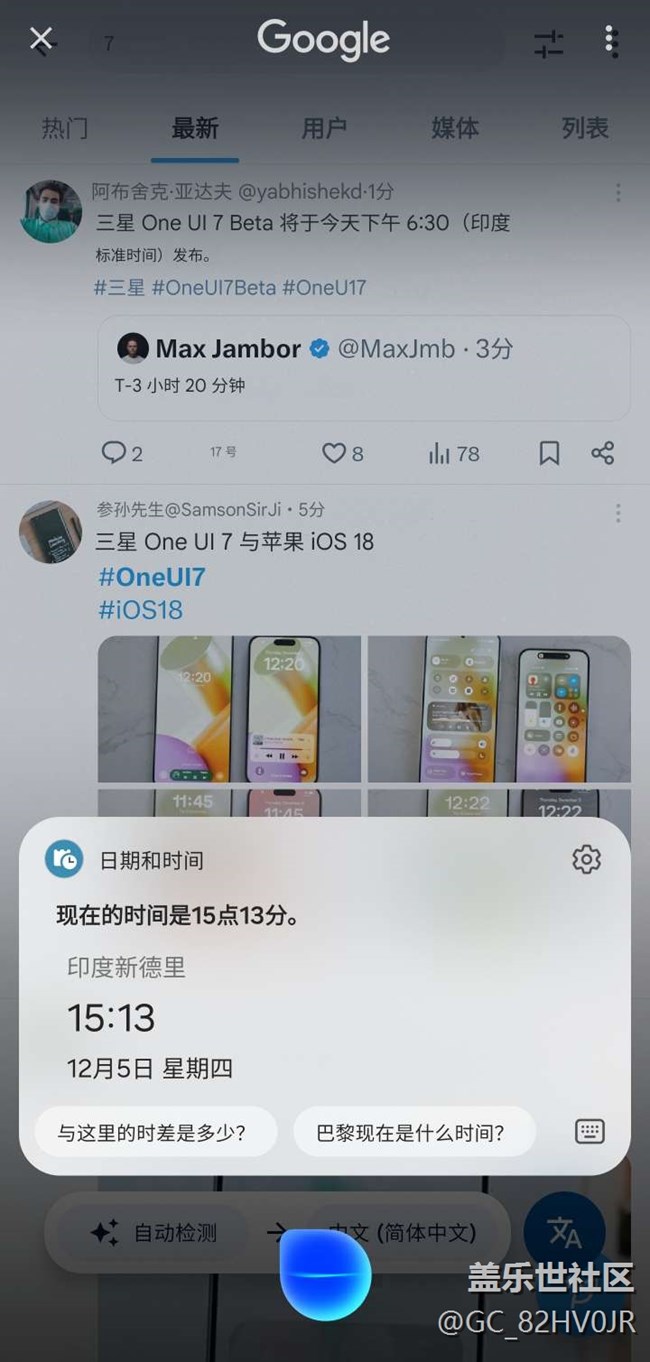Open more options on SamsonSirJi post
The image size is (650, 1362).
[x=618, y=513]
